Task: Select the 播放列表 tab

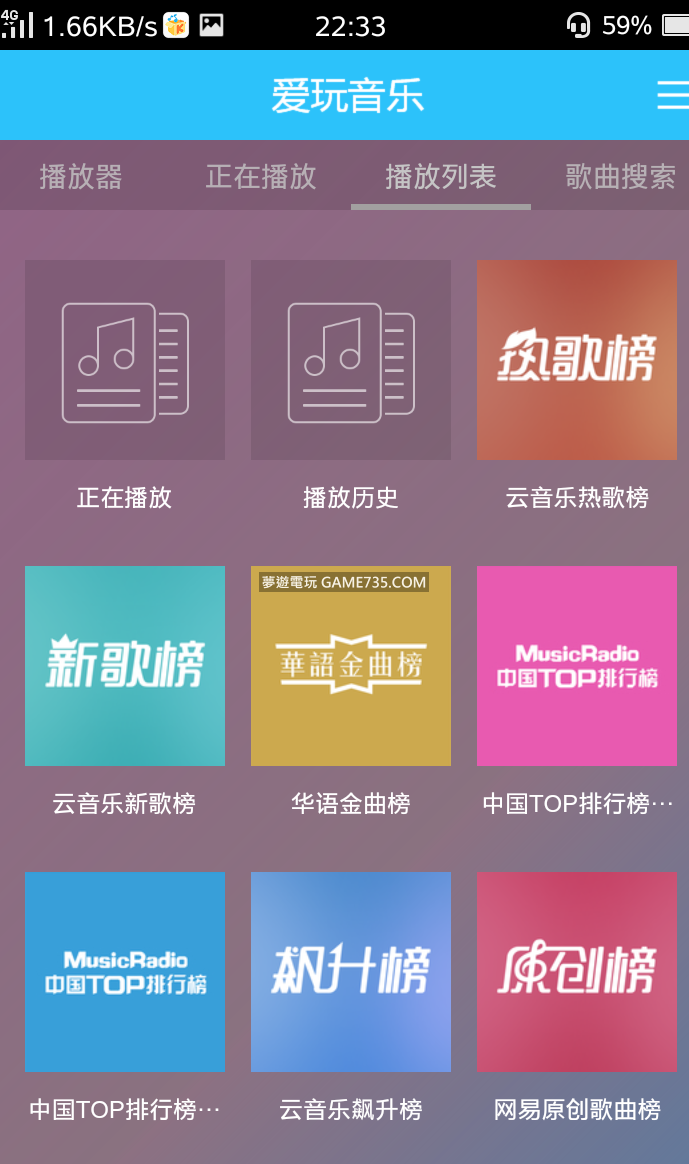Action: pyautogui.click(x=441, y=177)
